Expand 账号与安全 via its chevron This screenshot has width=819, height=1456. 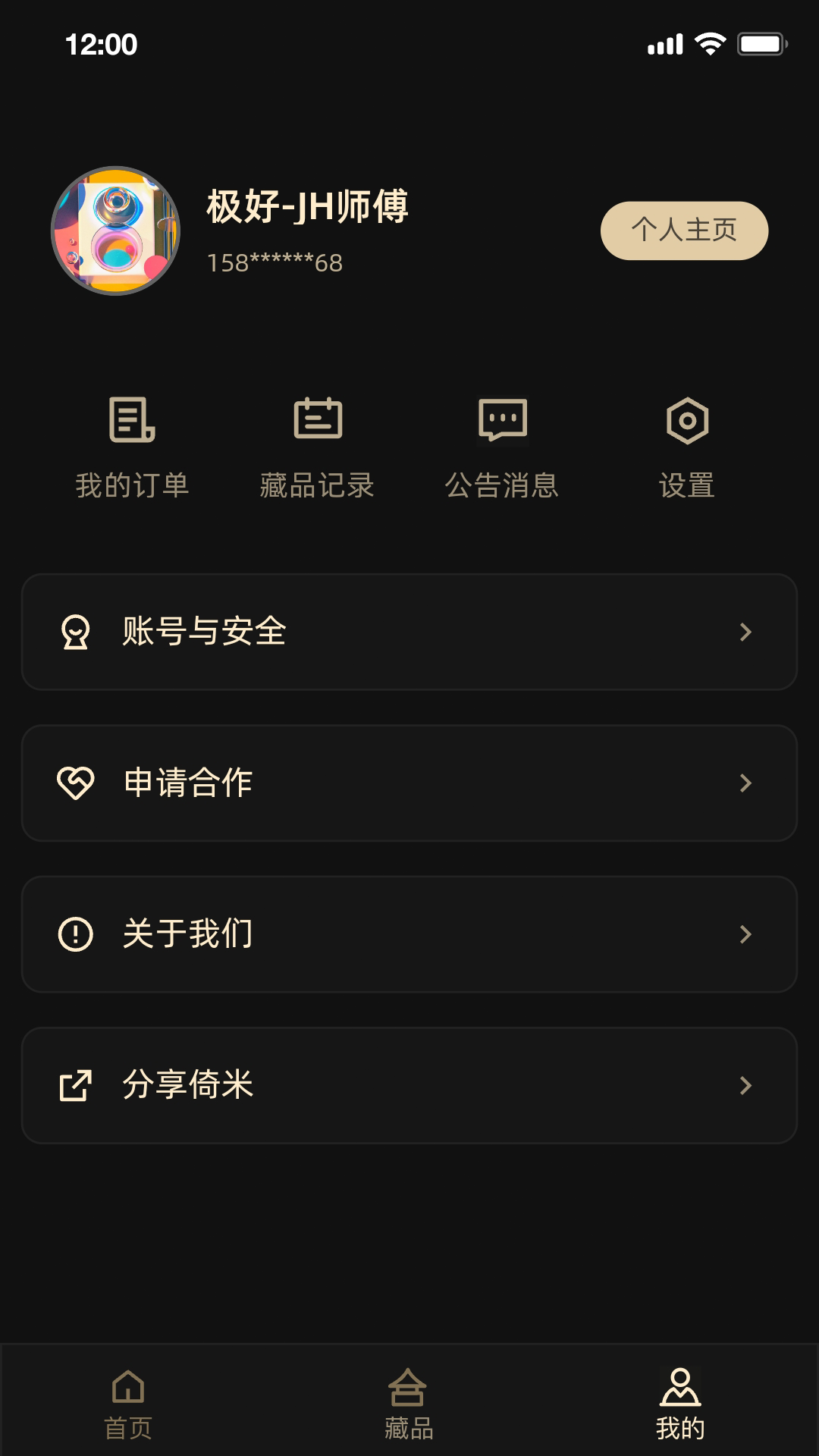click(x=746, y=632)
